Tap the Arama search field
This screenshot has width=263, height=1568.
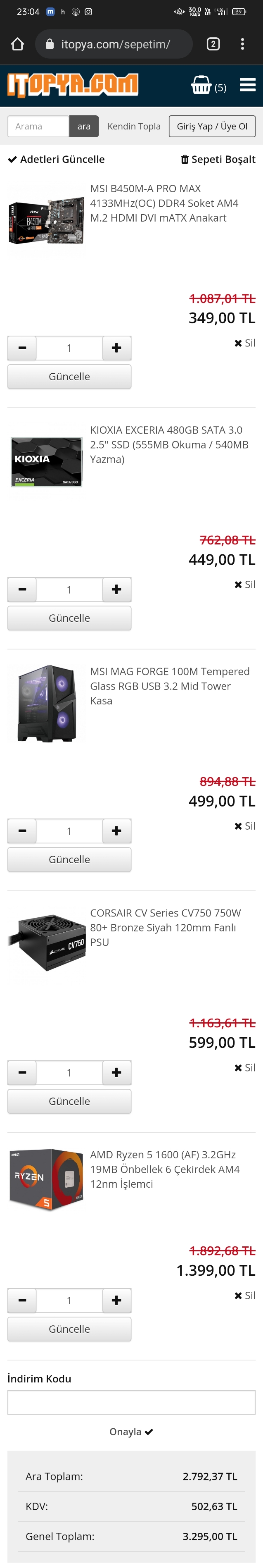pyautogui.click(x=38, y=126)
